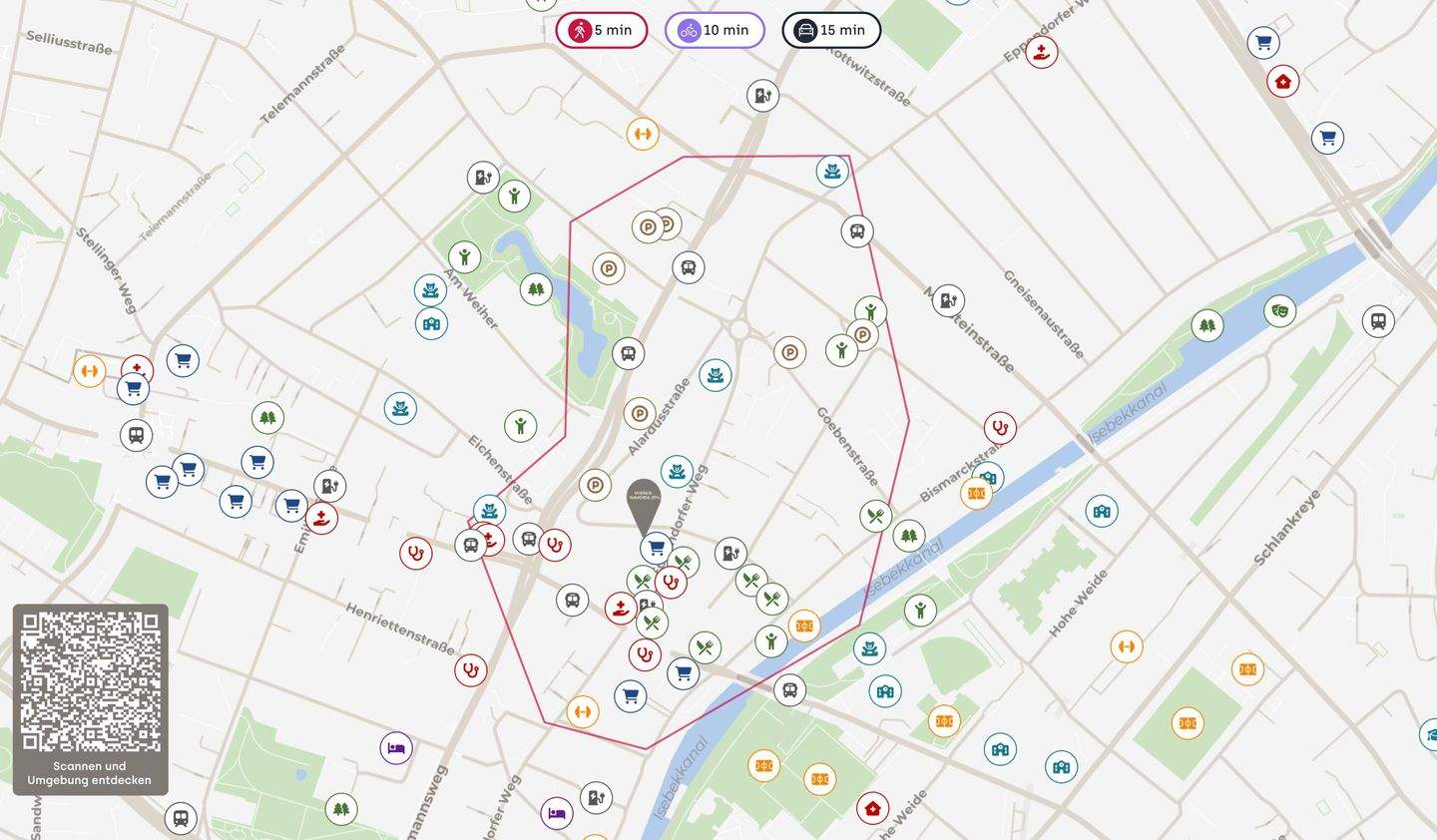Open the charging station marker by Kottwitzstraße
The height and width of the screenshot is (840, 1437).
(x=762, y=96)
